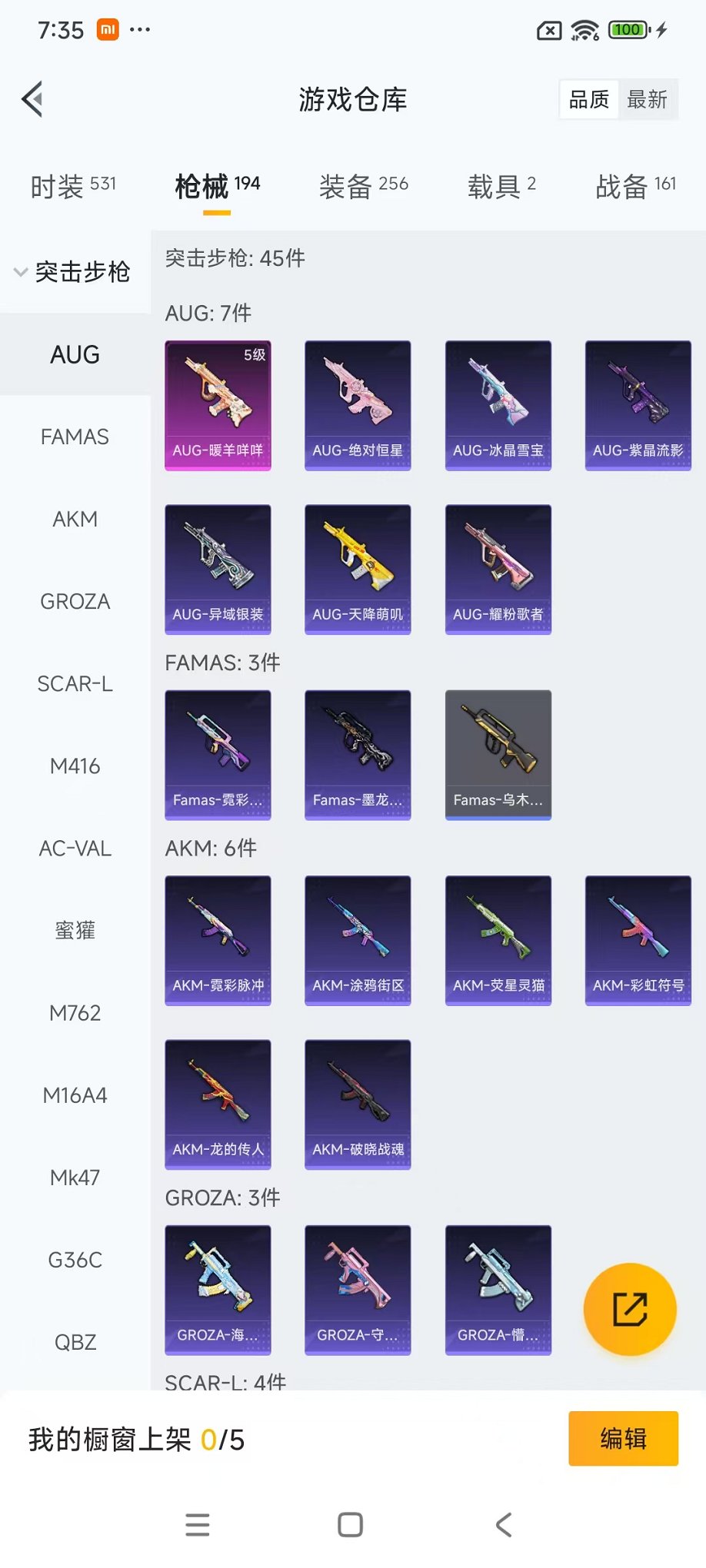The width and height of the screenshot is (706, 1568).
Task: Open the 载具 tab
Action: pyautogui.click(x=501, y=185)
